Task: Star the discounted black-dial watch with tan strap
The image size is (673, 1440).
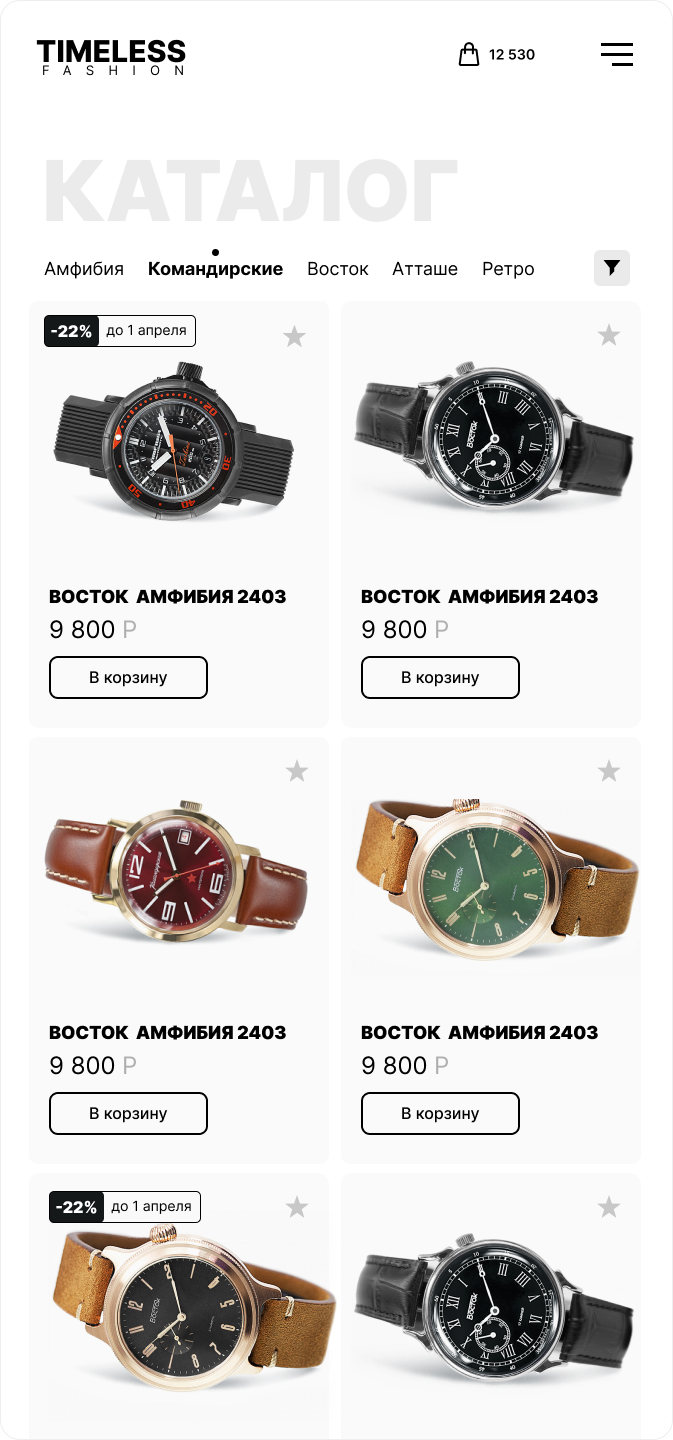Action: click(297, 1207)
